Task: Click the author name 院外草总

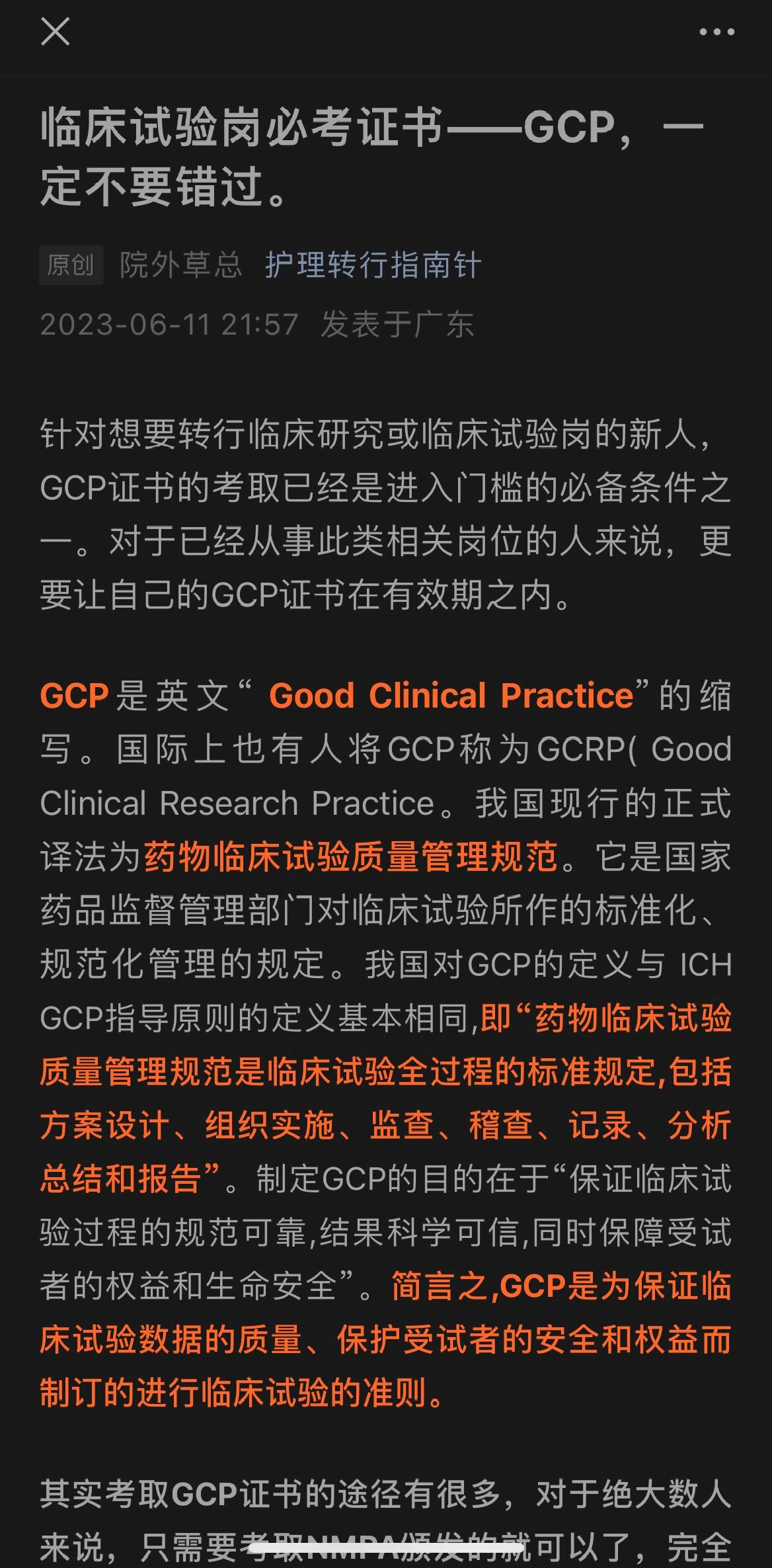Action: tap(180, 264)
